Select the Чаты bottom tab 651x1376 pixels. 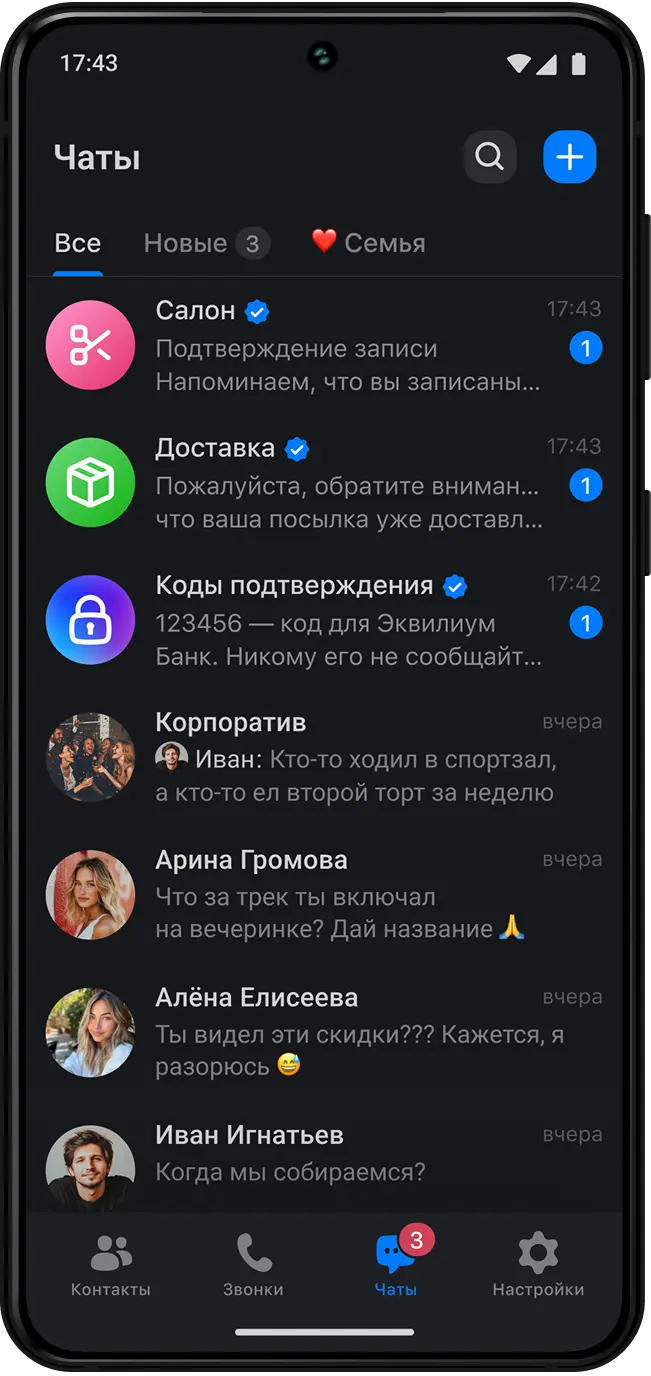[x=396, y=1265]
